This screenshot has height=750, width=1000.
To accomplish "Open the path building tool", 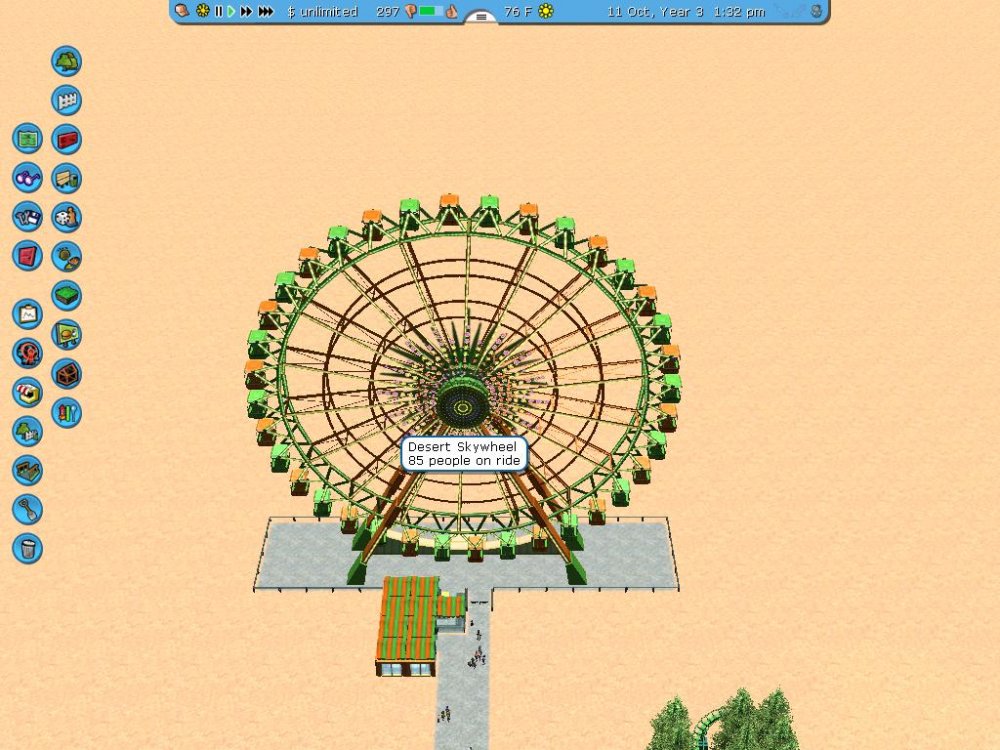I will pos(27,470).
